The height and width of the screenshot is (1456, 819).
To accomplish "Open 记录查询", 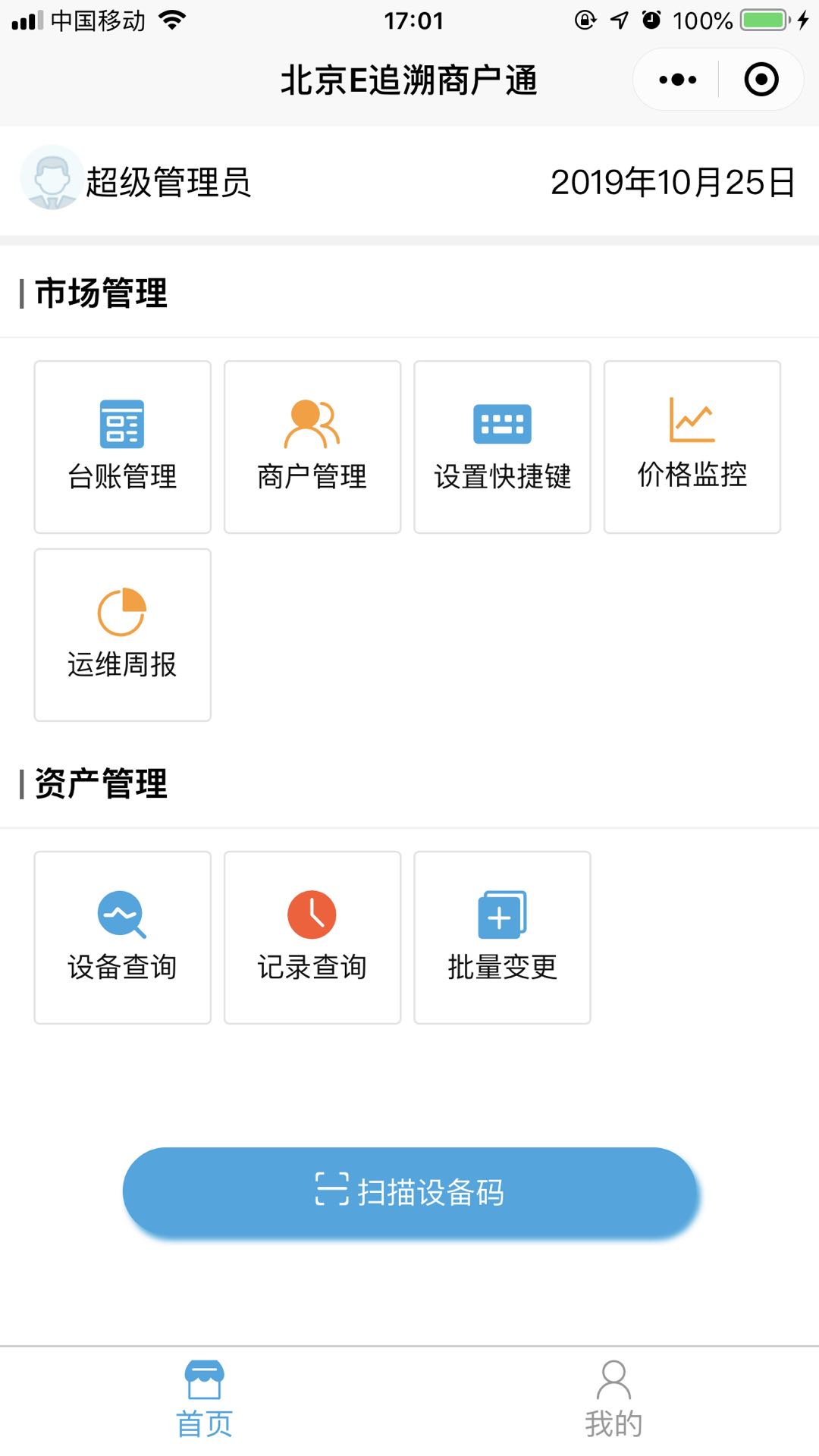I will point(312,937).
